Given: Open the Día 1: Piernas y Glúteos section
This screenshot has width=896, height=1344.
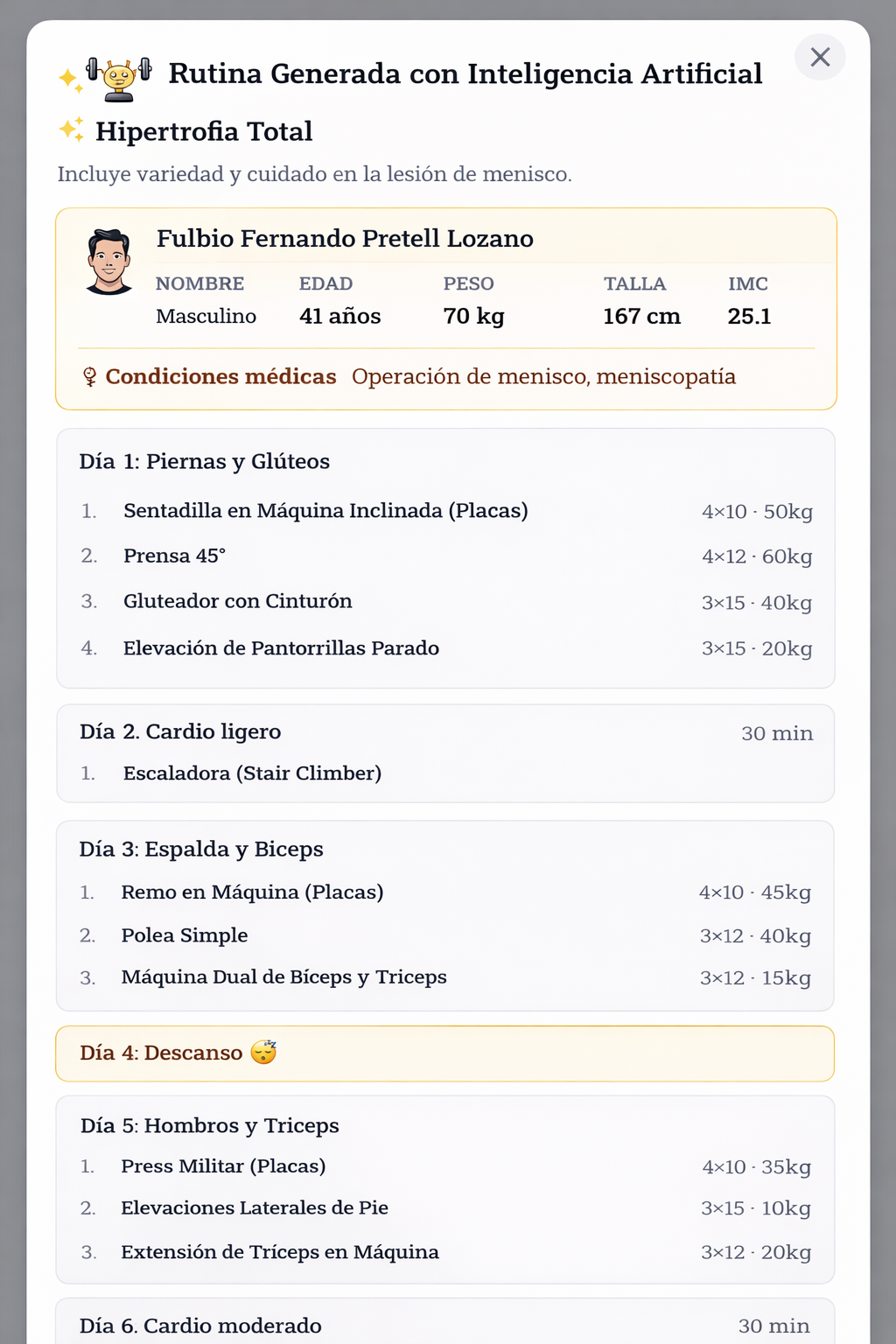Looking at the screenshot, I should coord(205,461).
